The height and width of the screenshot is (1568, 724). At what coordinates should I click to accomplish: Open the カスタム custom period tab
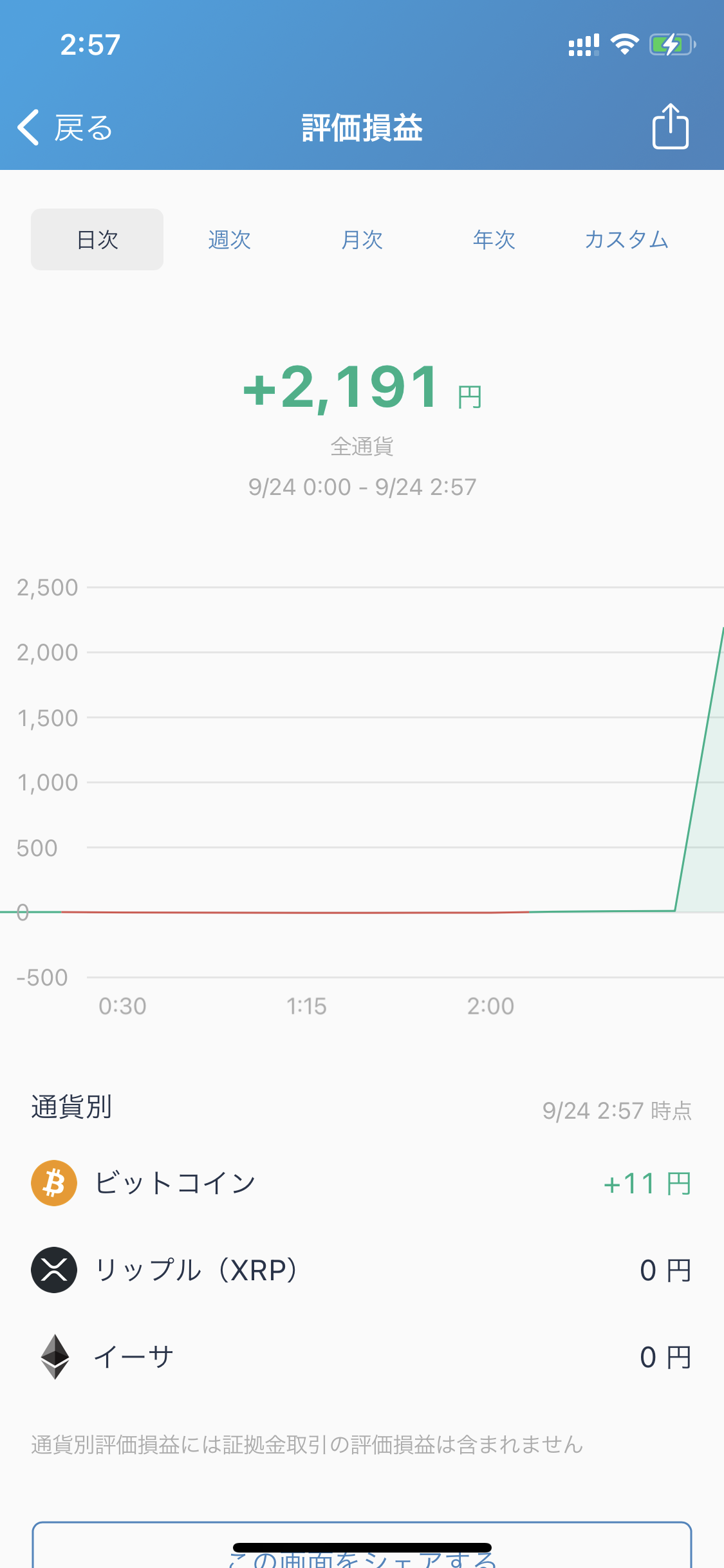626,239
